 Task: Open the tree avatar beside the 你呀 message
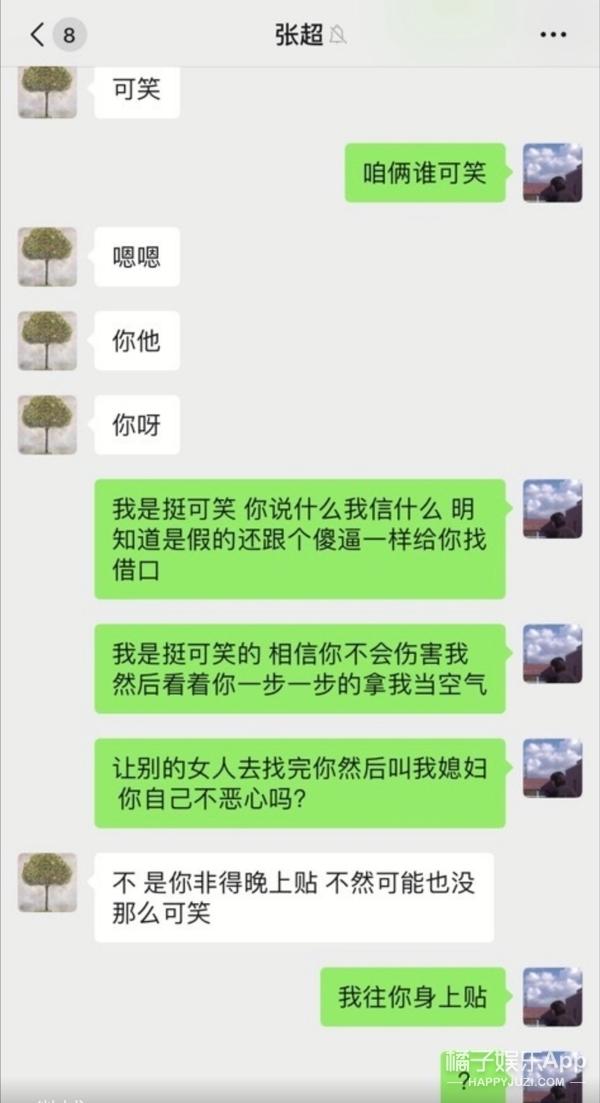click(47, 425)
